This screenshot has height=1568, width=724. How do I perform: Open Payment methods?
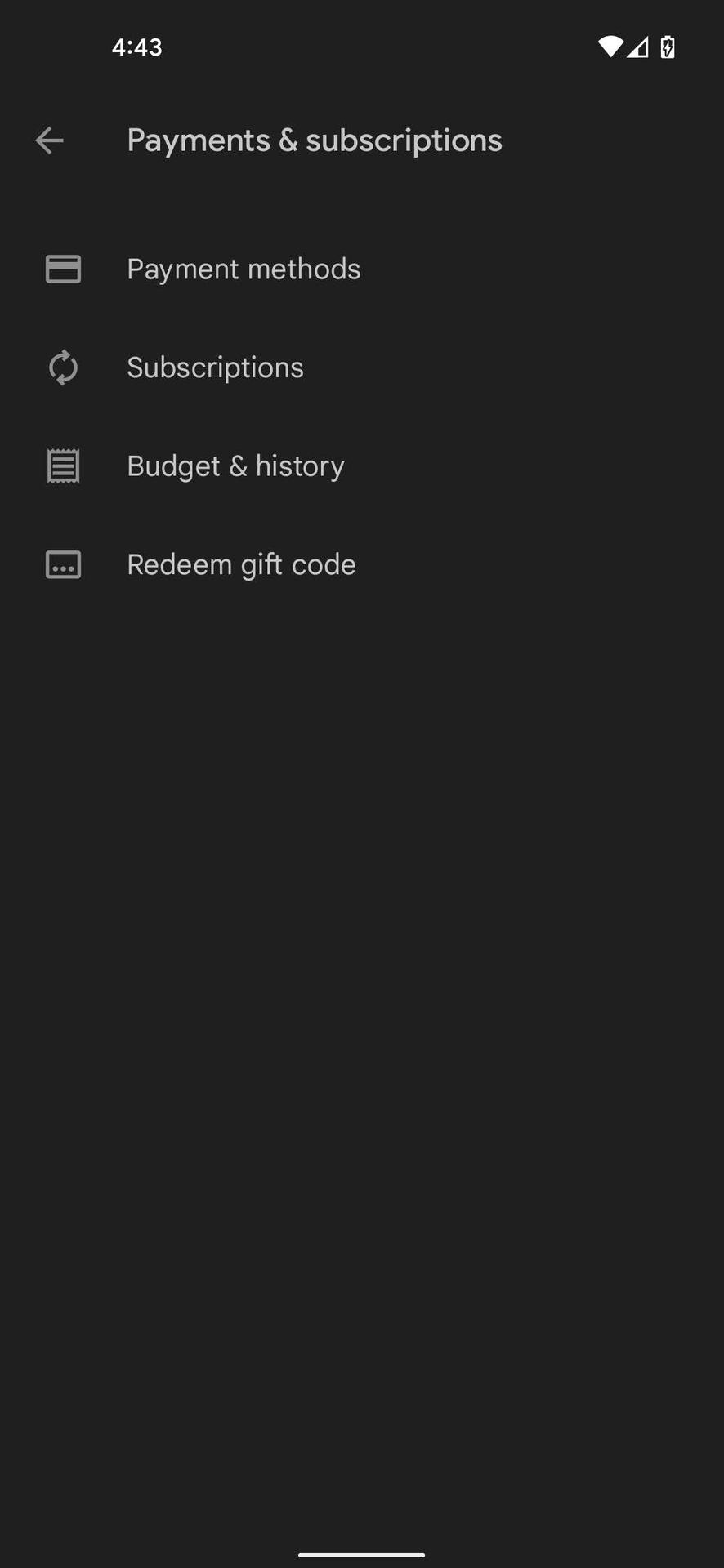244,269
